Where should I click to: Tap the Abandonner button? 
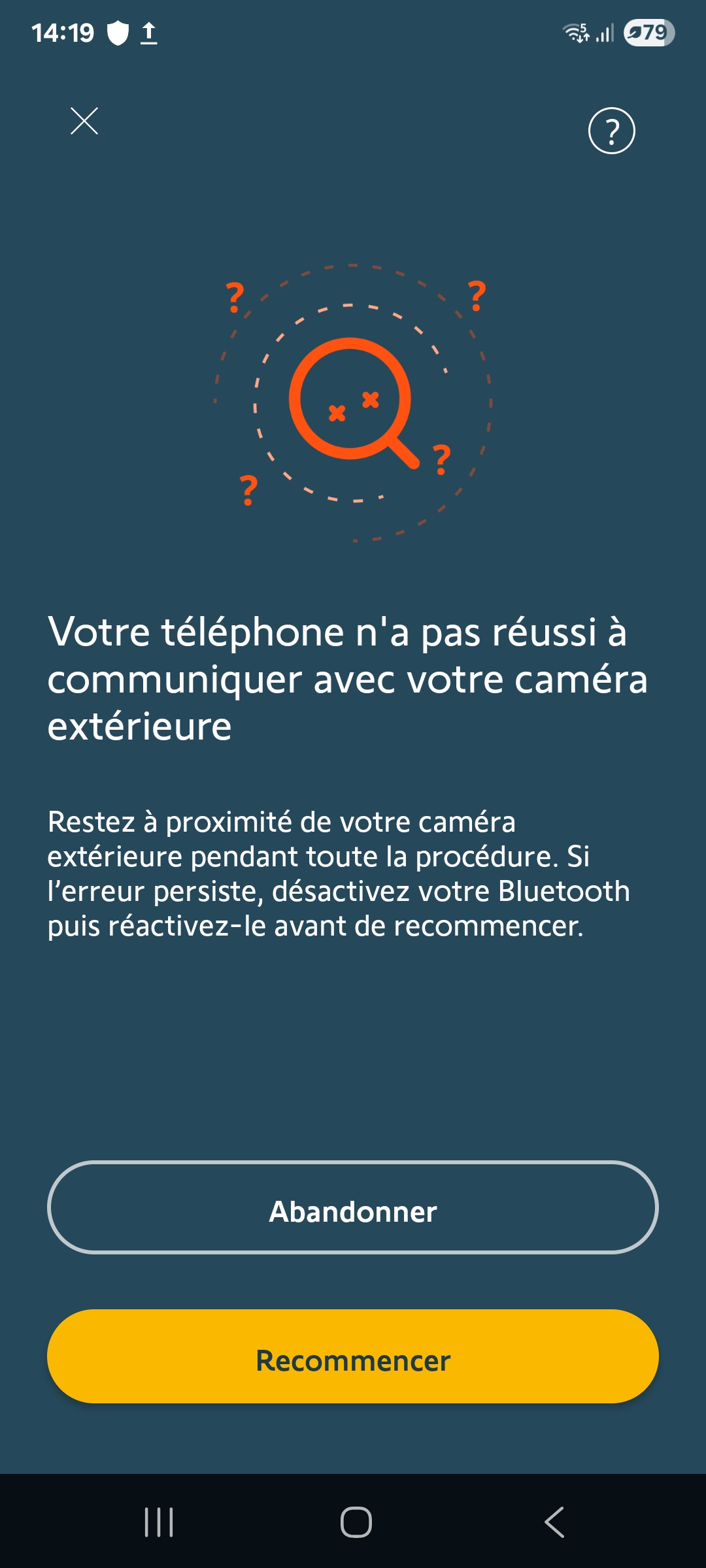click(x=353, y=1207)
